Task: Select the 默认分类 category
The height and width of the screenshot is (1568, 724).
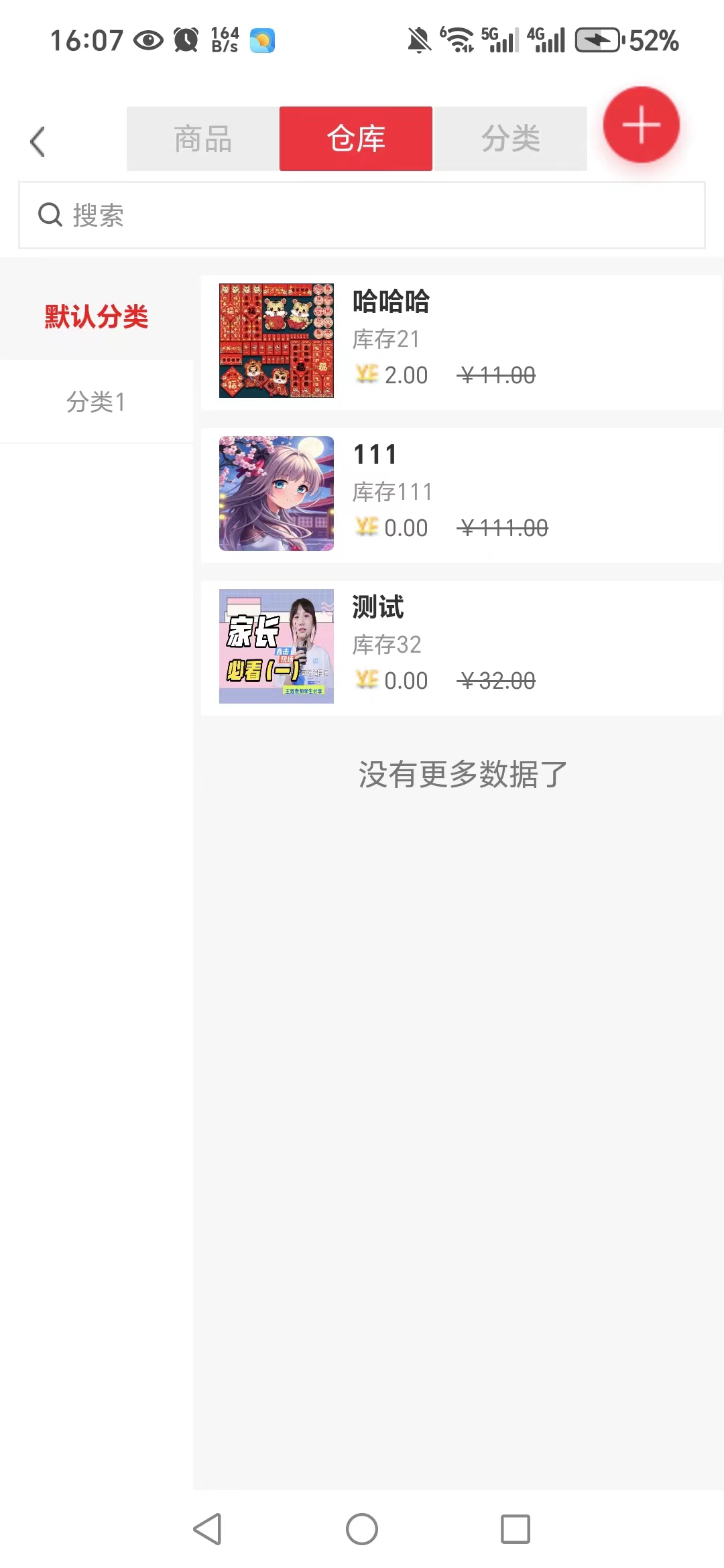Action: 96,315
